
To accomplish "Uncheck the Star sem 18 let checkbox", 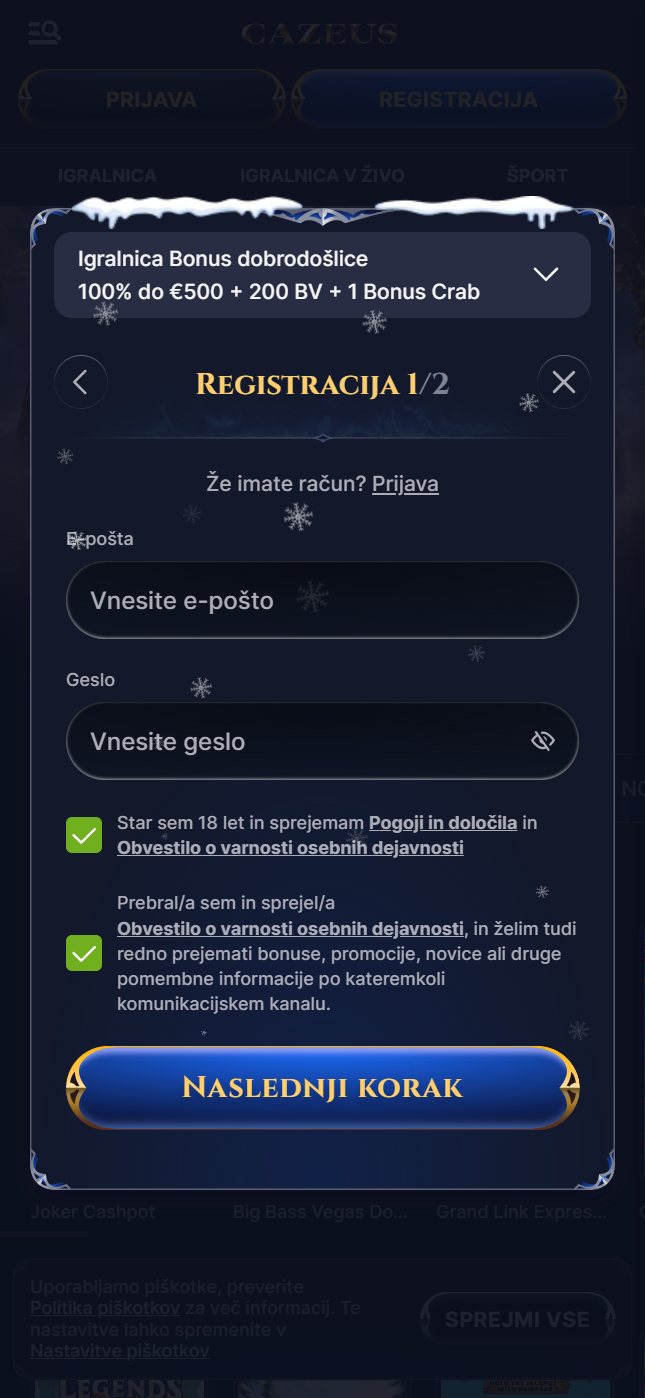I will tap(84, 835).
